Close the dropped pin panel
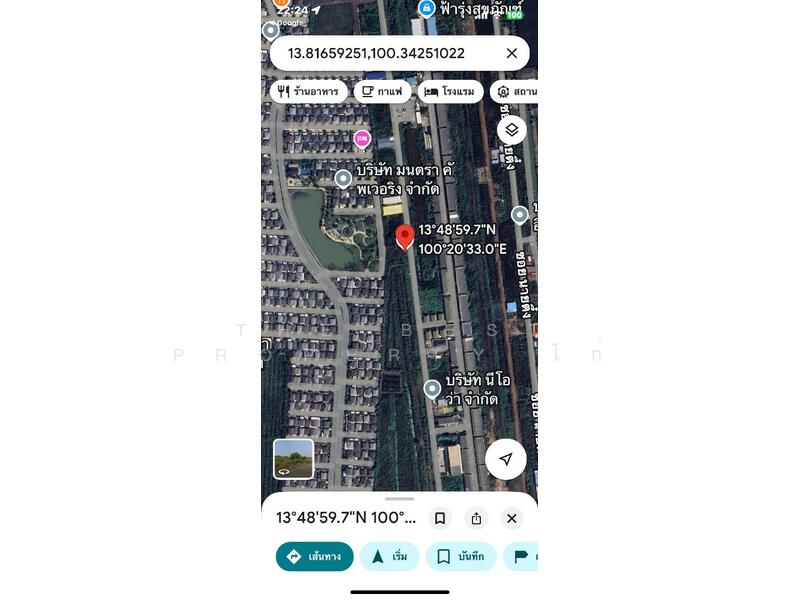The image size is (800, 600). [x=511, y=518]
